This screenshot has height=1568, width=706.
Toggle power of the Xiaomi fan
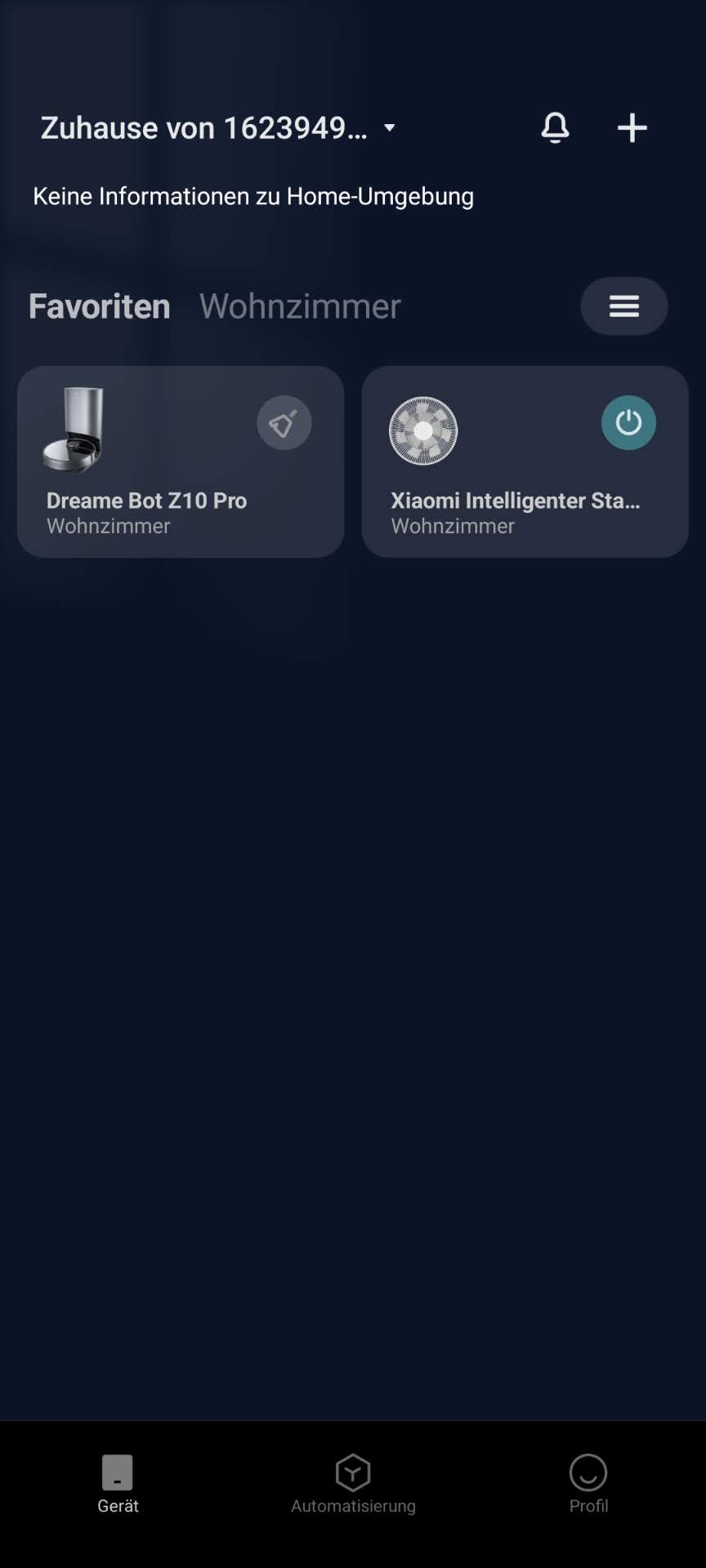[x=628, y=423]
